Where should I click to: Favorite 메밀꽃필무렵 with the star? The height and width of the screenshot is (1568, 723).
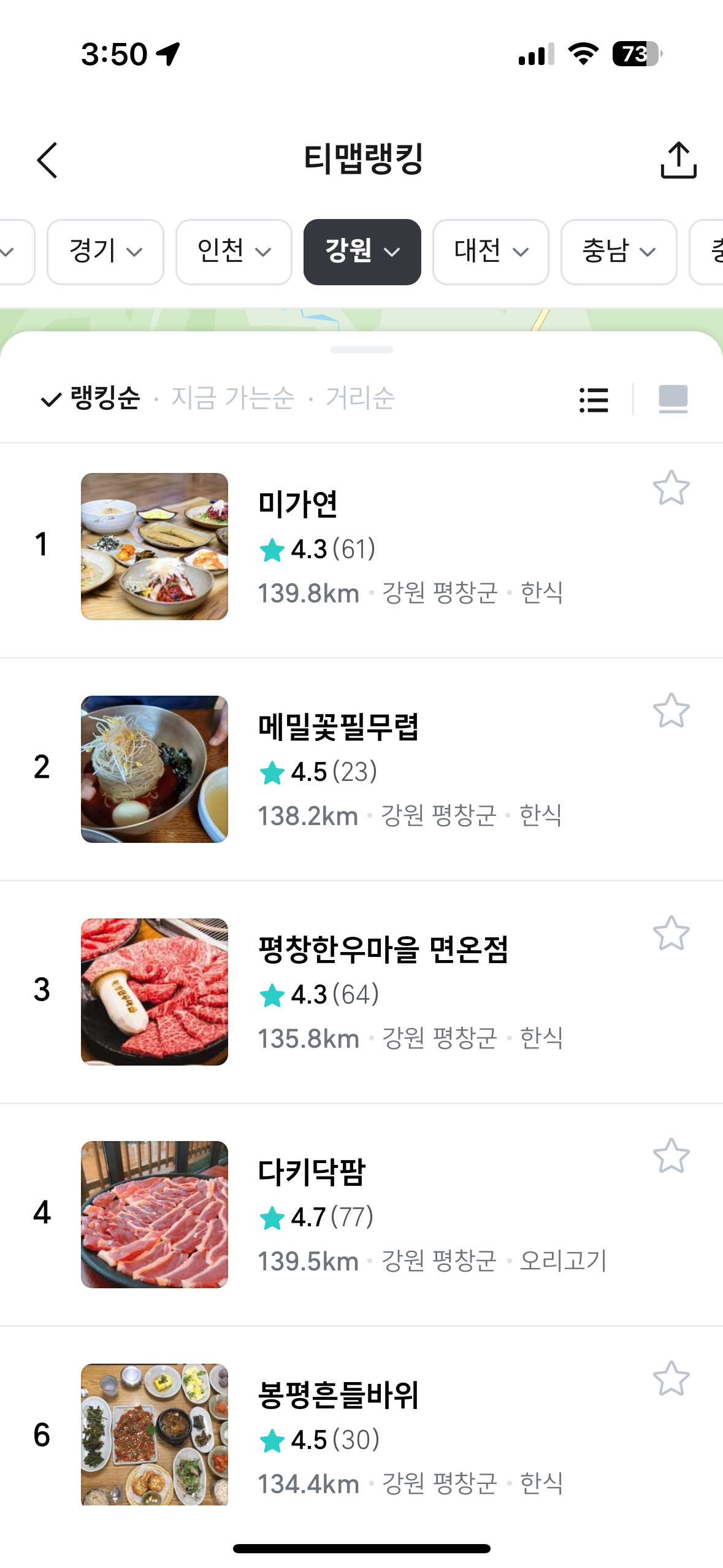(x=671, y=711)
